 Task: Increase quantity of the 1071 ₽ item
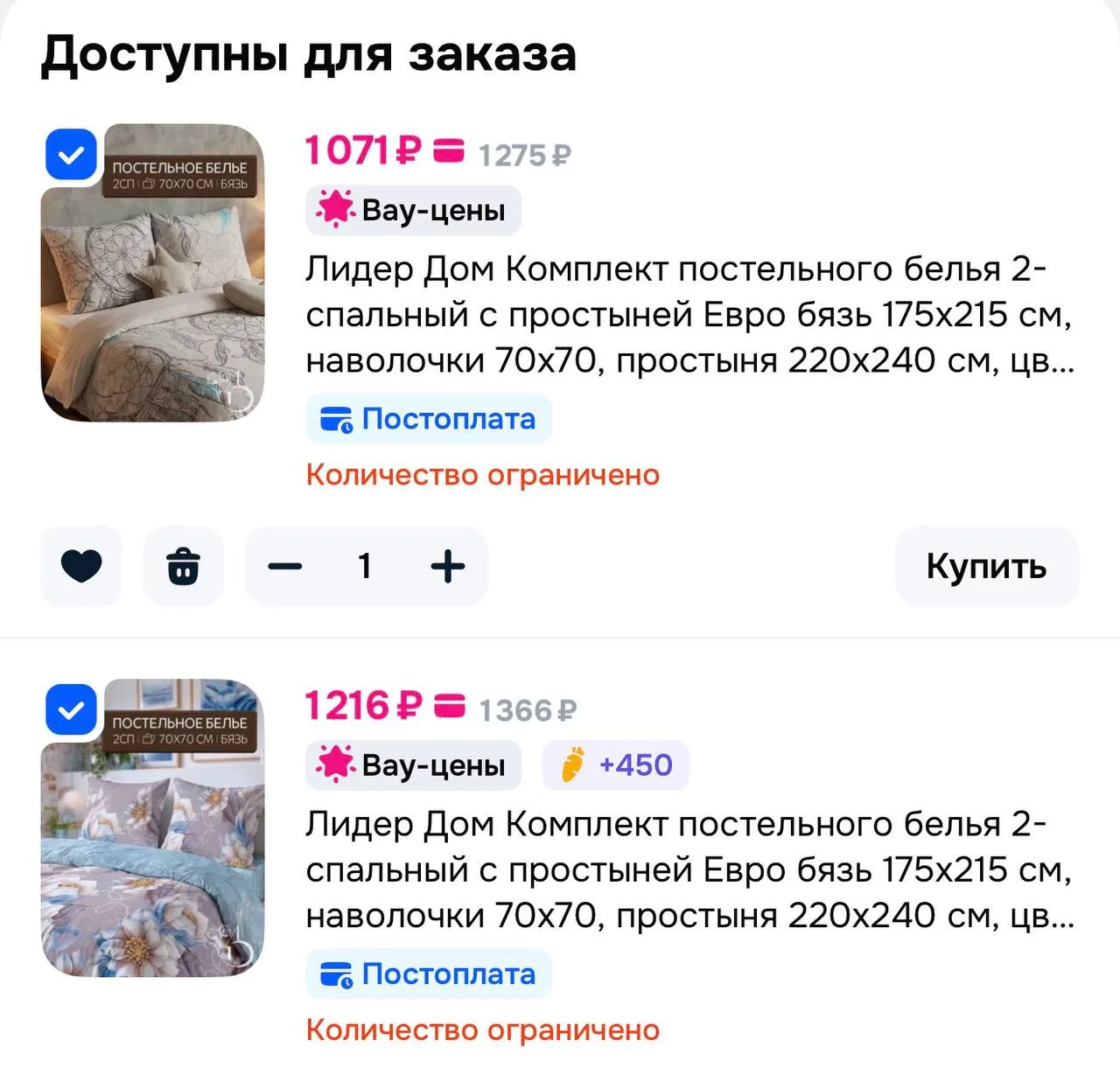coord(448,566)
